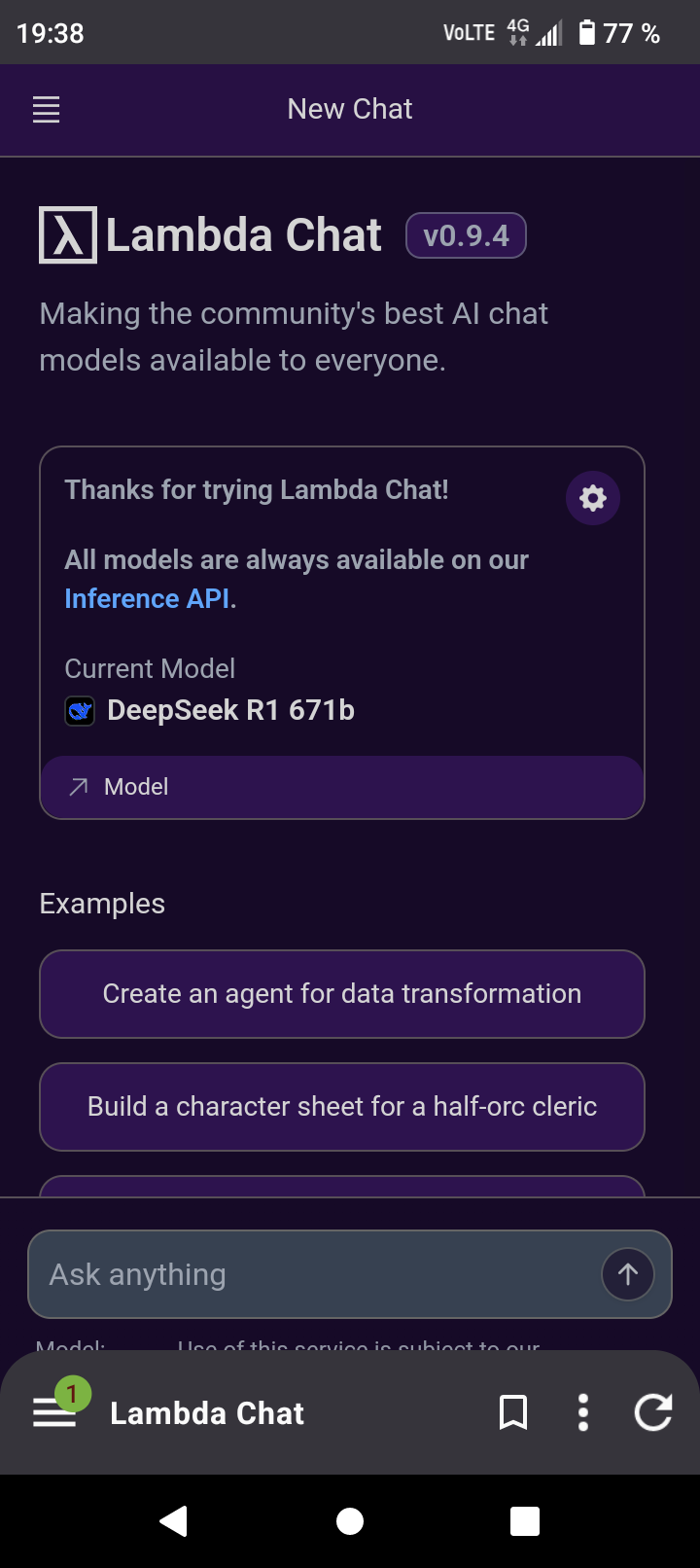700x1568 pixels.
Task: Bookmark the Lambda Chat page
Action: (x=513, y=1412)
